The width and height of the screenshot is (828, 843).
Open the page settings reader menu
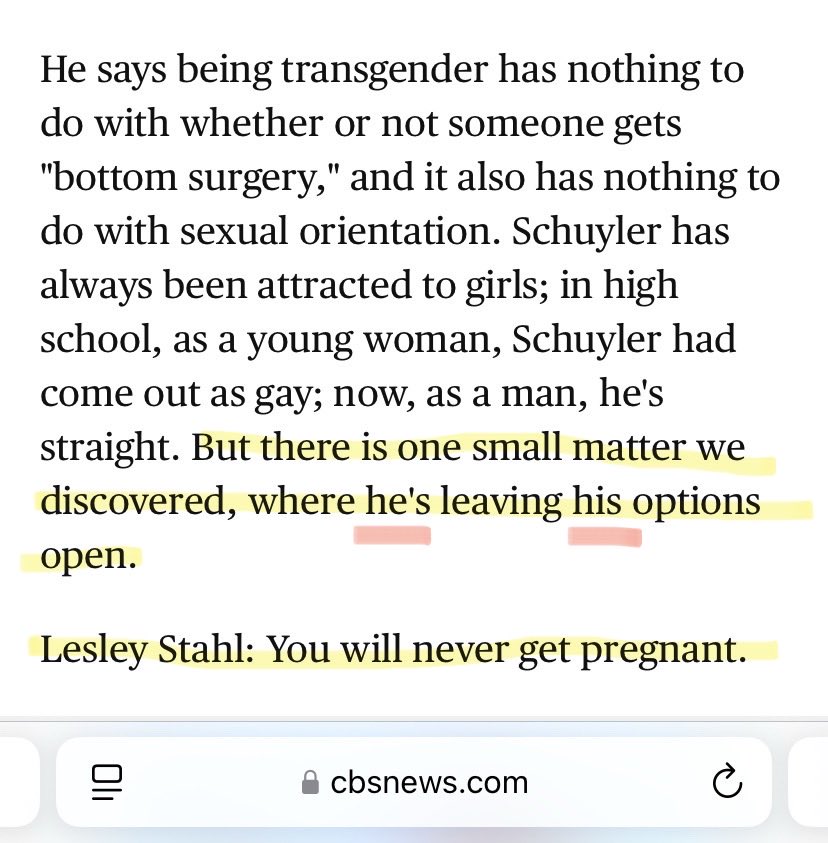coord(106,782)
